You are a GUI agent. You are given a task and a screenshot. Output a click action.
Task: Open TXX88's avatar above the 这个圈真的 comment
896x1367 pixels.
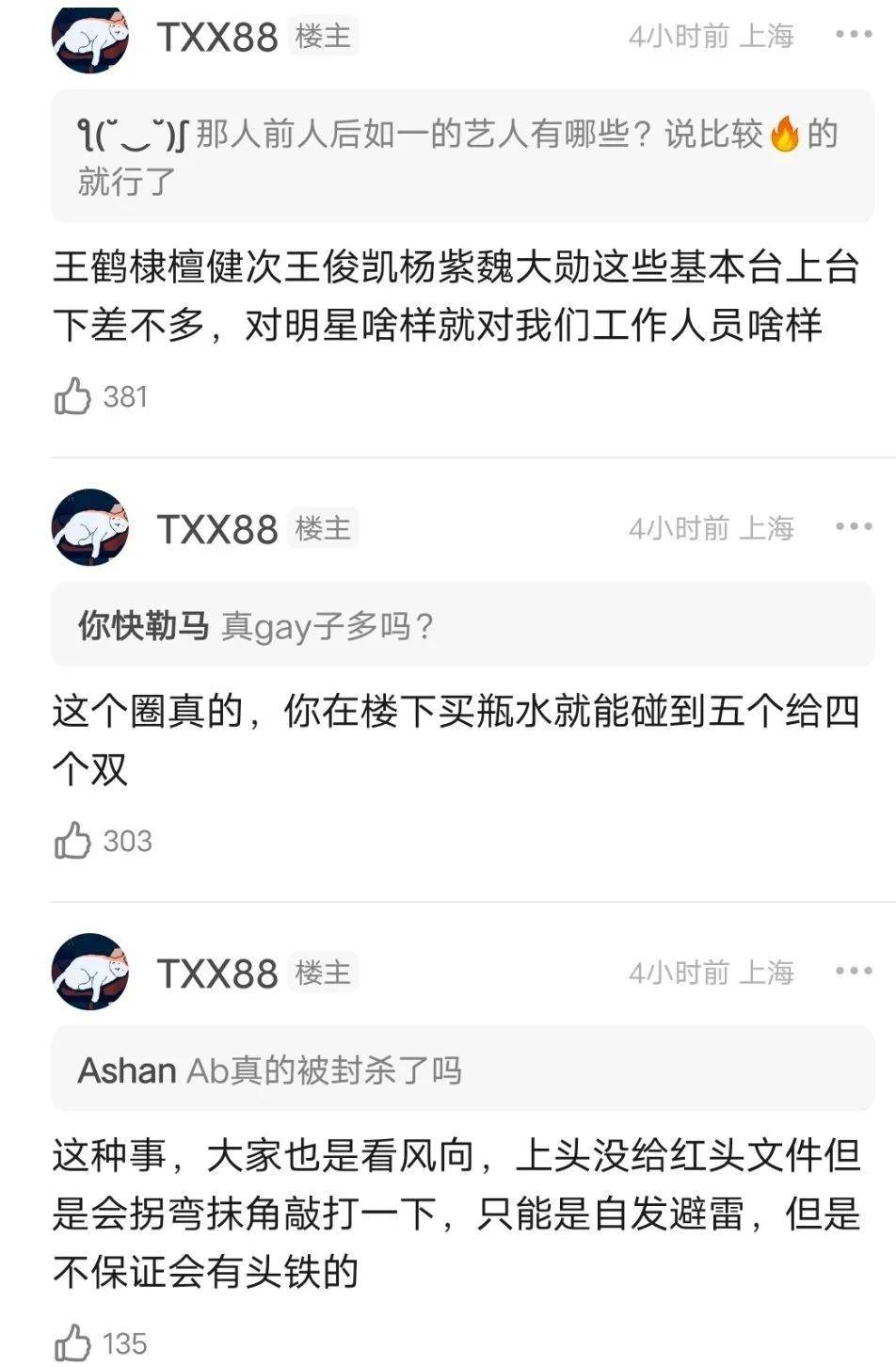[x=90, y=527]
